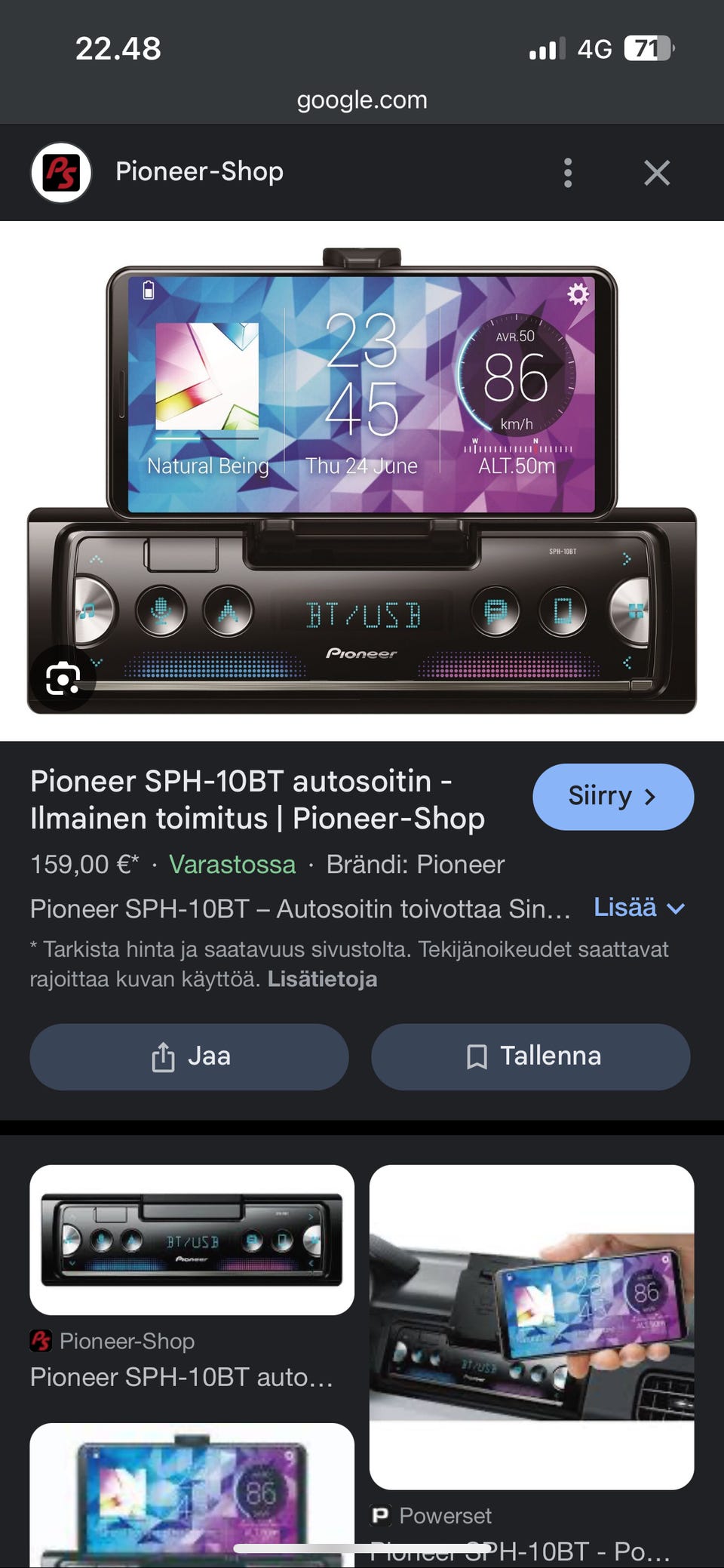Open the Pioneer-Shop source header
The height and width of the screenshot is (1568, 724).
point(199,172)
